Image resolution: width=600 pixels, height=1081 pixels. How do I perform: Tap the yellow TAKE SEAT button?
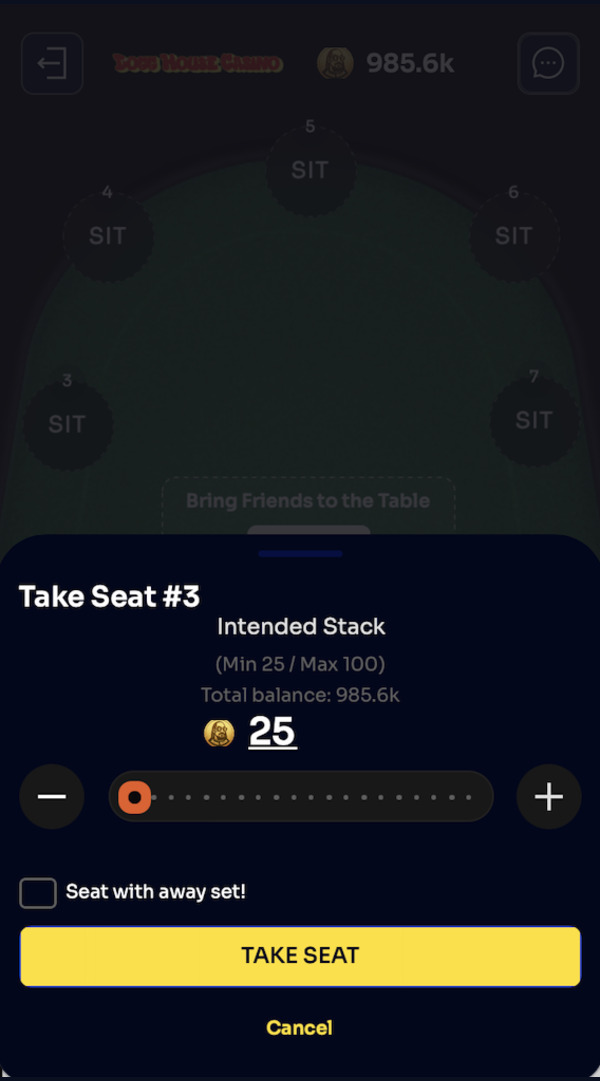[x=300, y=956]
